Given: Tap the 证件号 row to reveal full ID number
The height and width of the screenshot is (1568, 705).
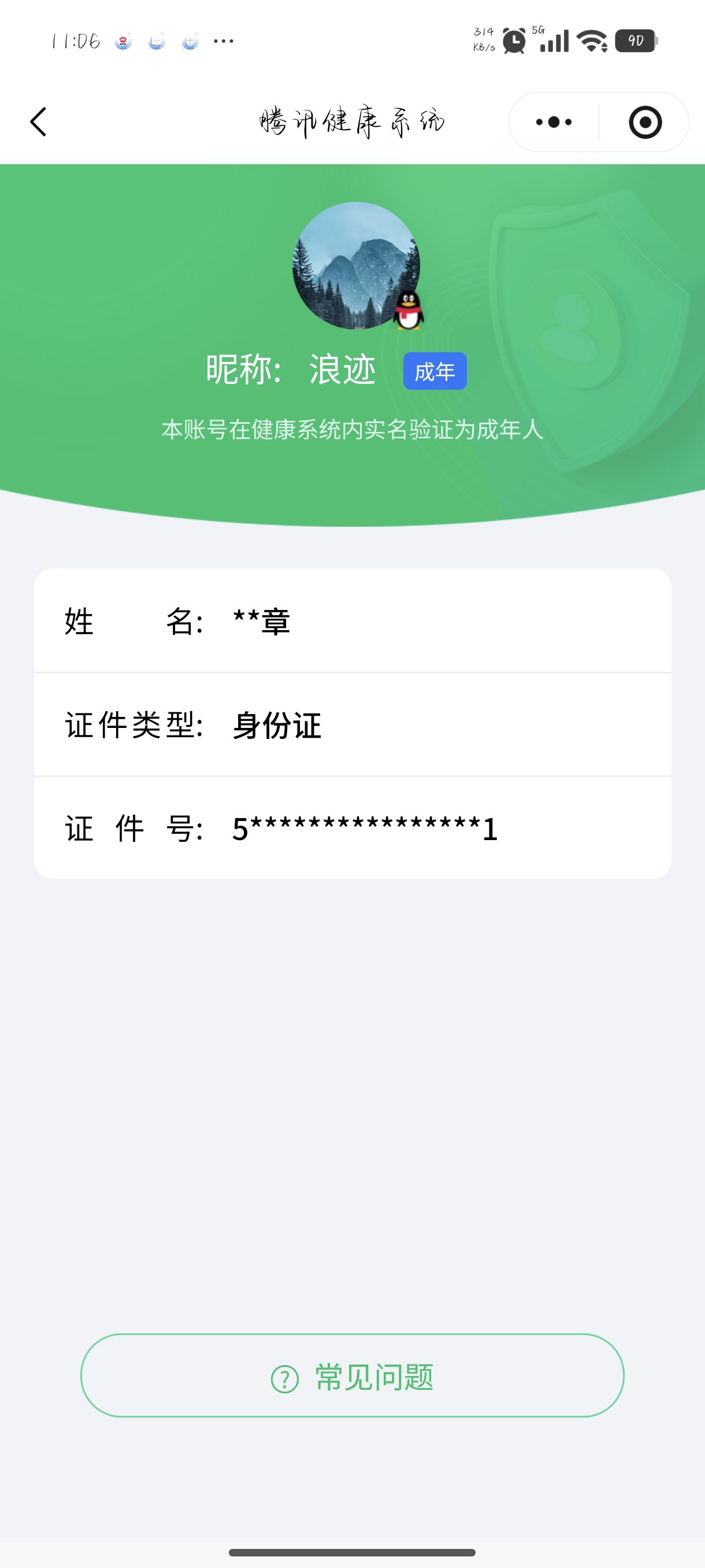Looking at the screenshot, I should coord(353,827).
